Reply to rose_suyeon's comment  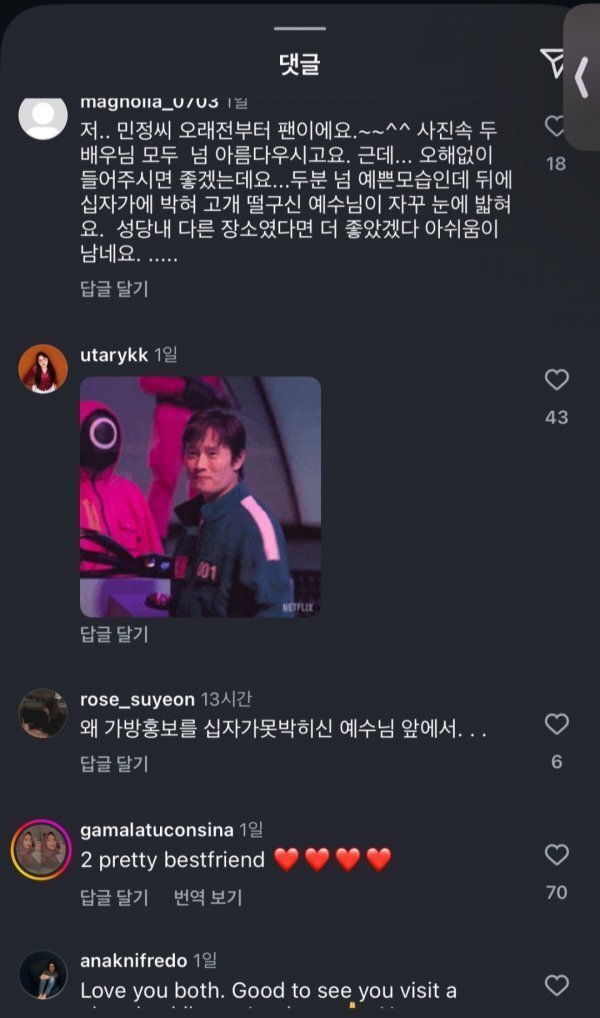coord(114,764)
